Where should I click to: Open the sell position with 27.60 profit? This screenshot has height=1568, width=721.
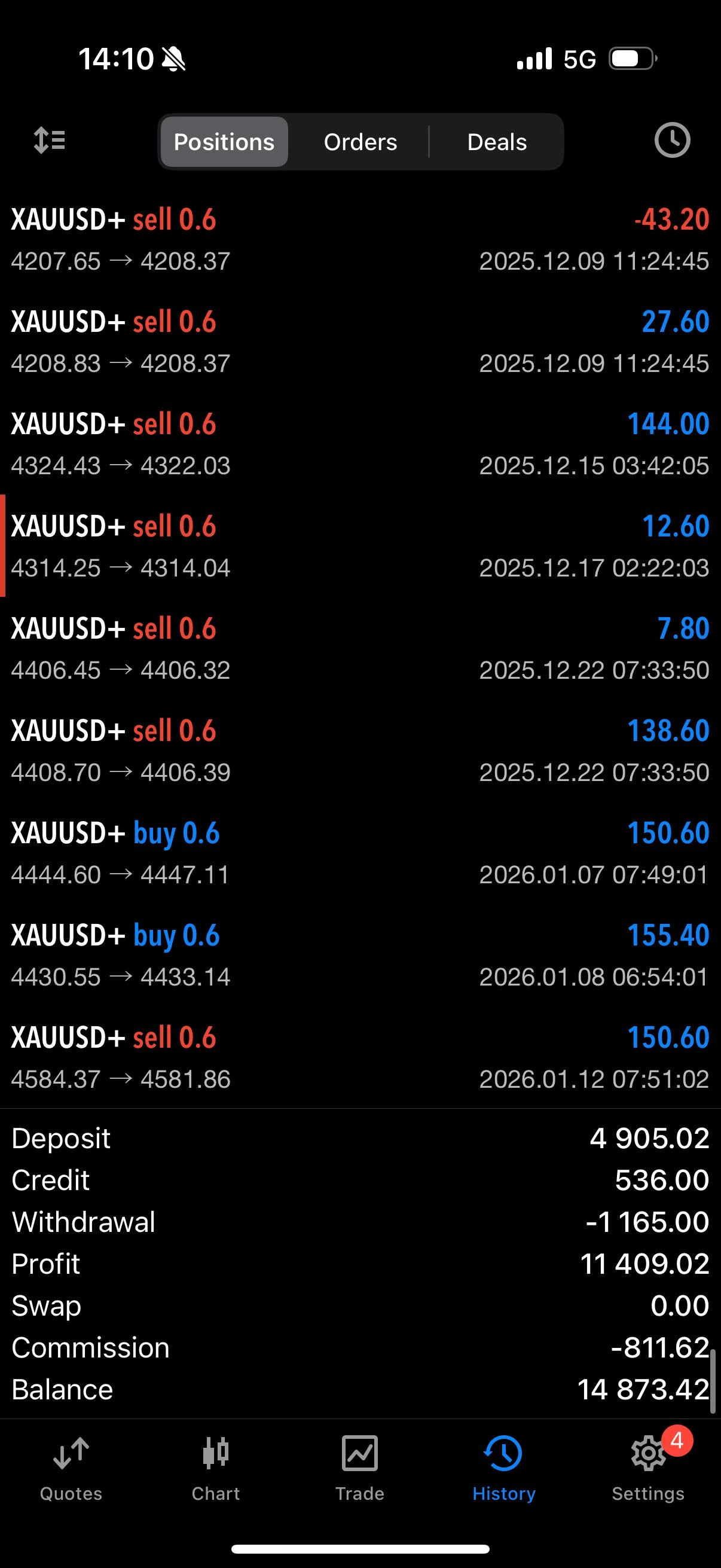[360, 342]
